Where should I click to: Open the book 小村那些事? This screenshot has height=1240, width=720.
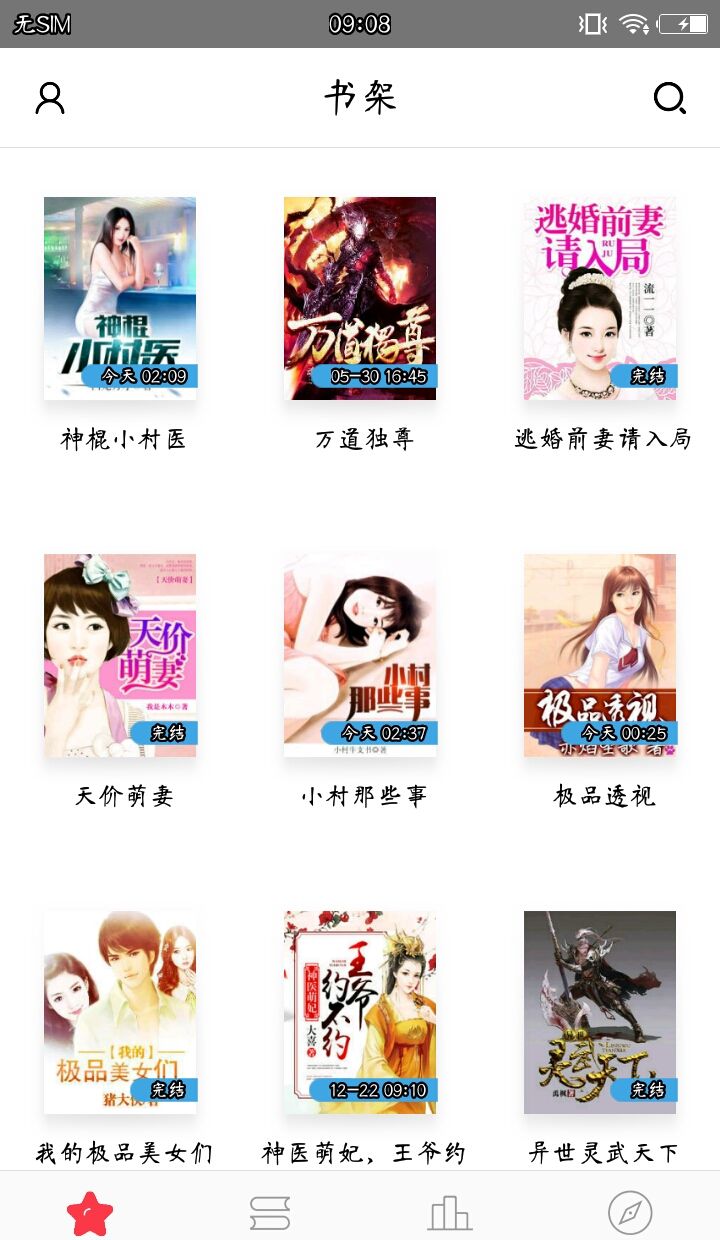click(x=360, y=655)
